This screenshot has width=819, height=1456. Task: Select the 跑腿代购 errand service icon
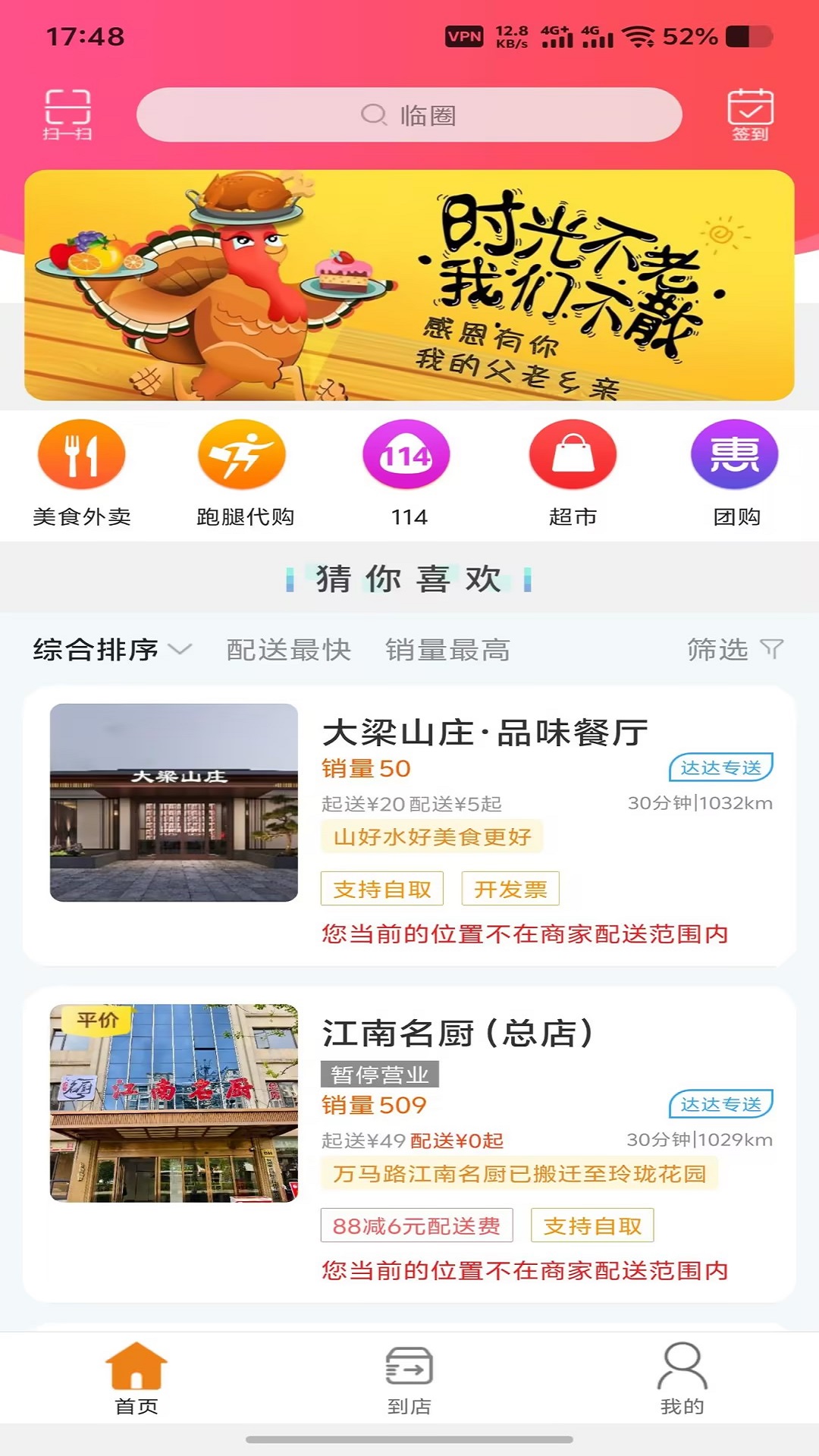244,455
